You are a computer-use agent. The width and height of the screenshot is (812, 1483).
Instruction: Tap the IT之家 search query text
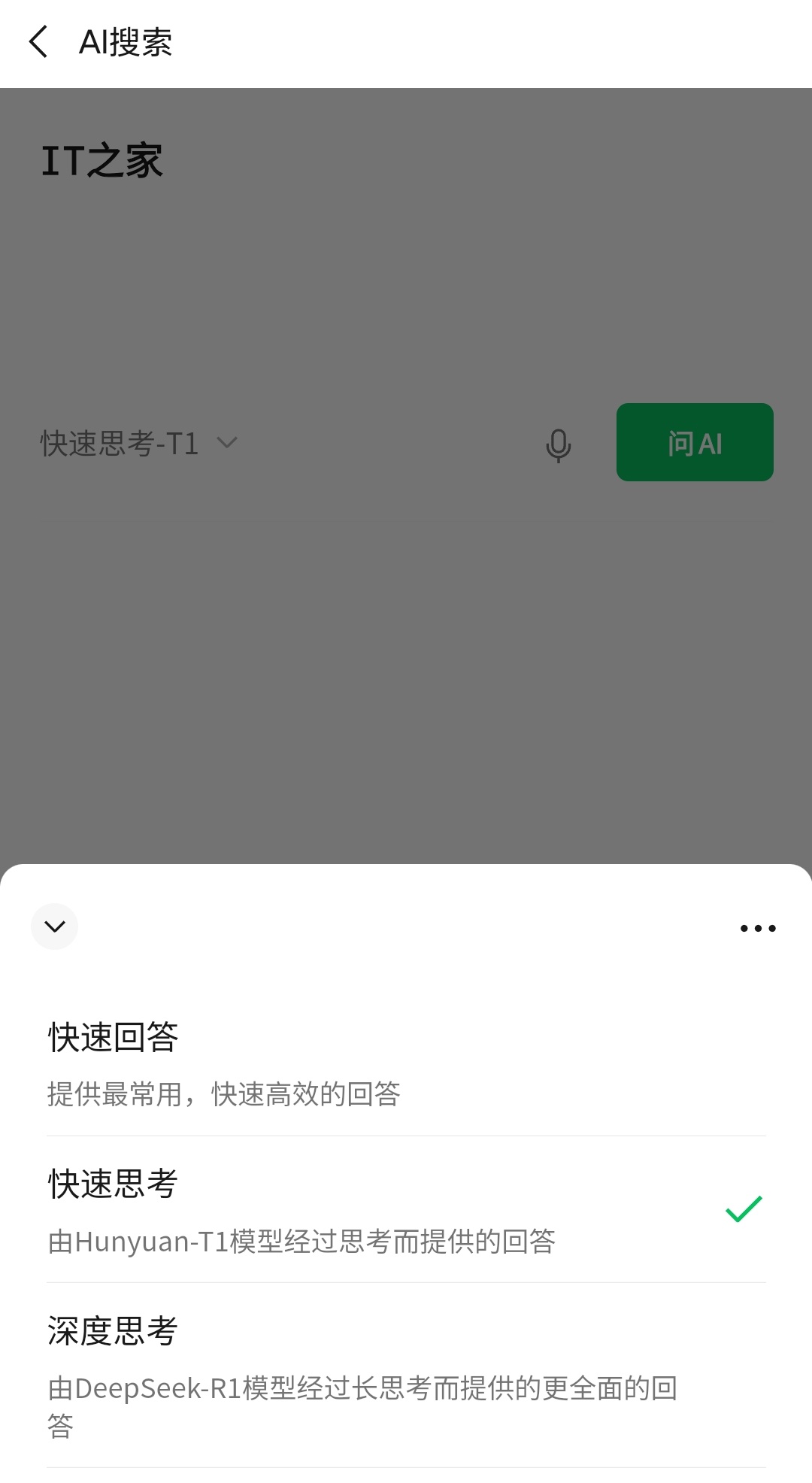(x=102, y=158)
